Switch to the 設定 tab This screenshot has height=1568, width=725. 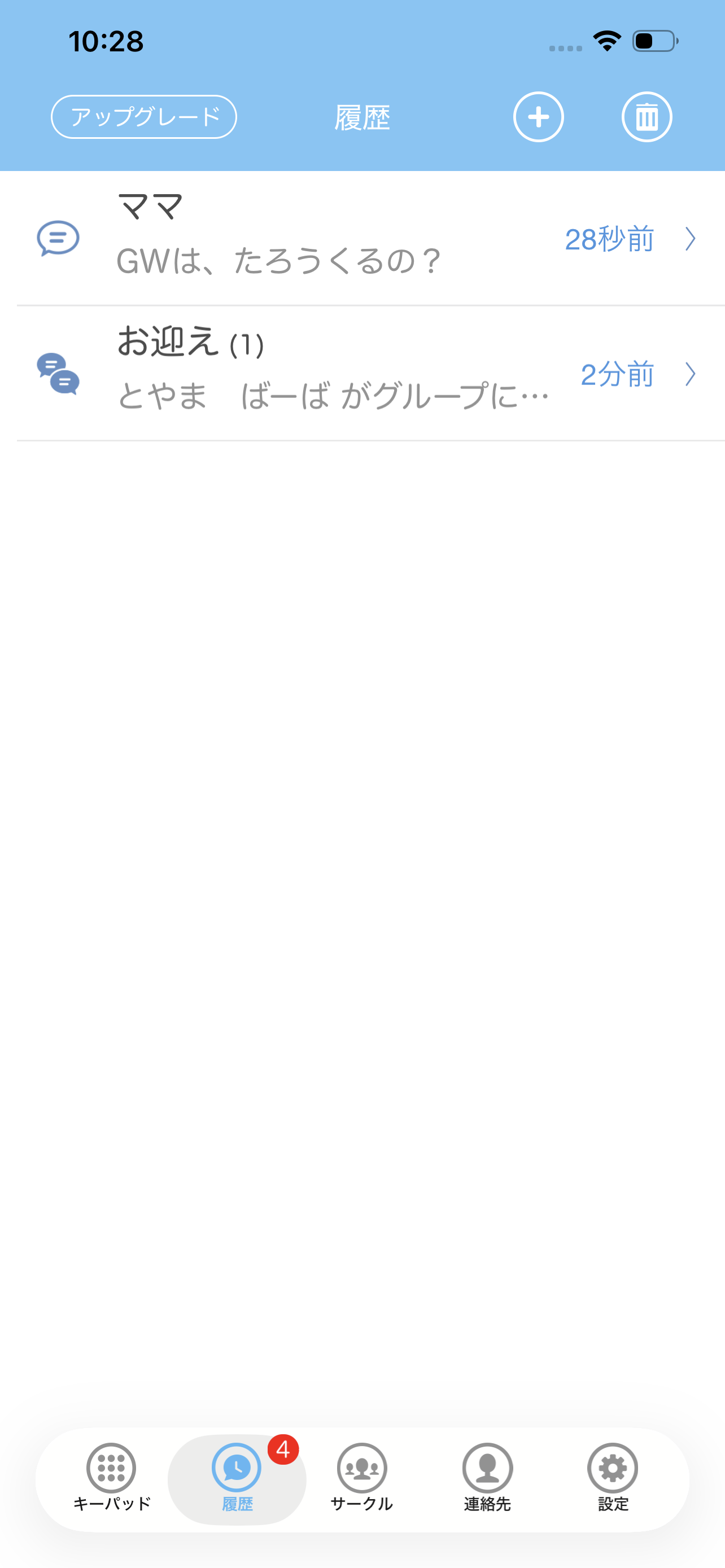coord(613,1477)
